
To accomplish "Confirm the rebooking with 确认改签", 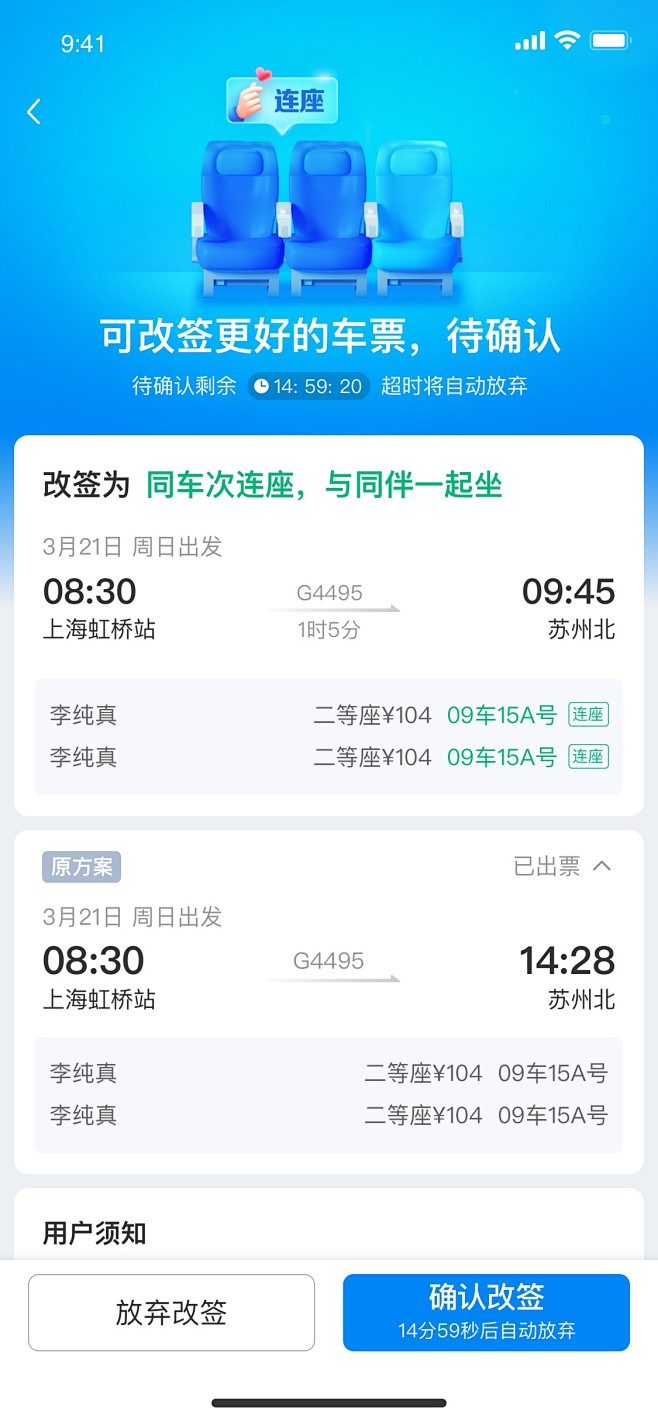I will click(486, 1312).
